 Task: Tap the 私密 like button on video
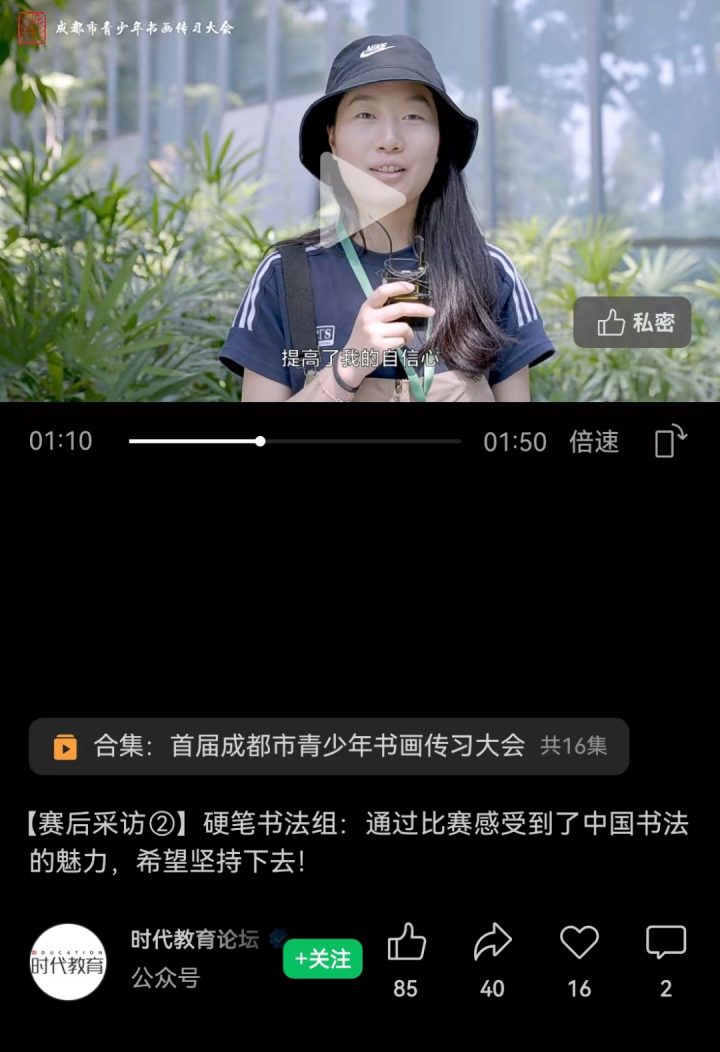632,322
